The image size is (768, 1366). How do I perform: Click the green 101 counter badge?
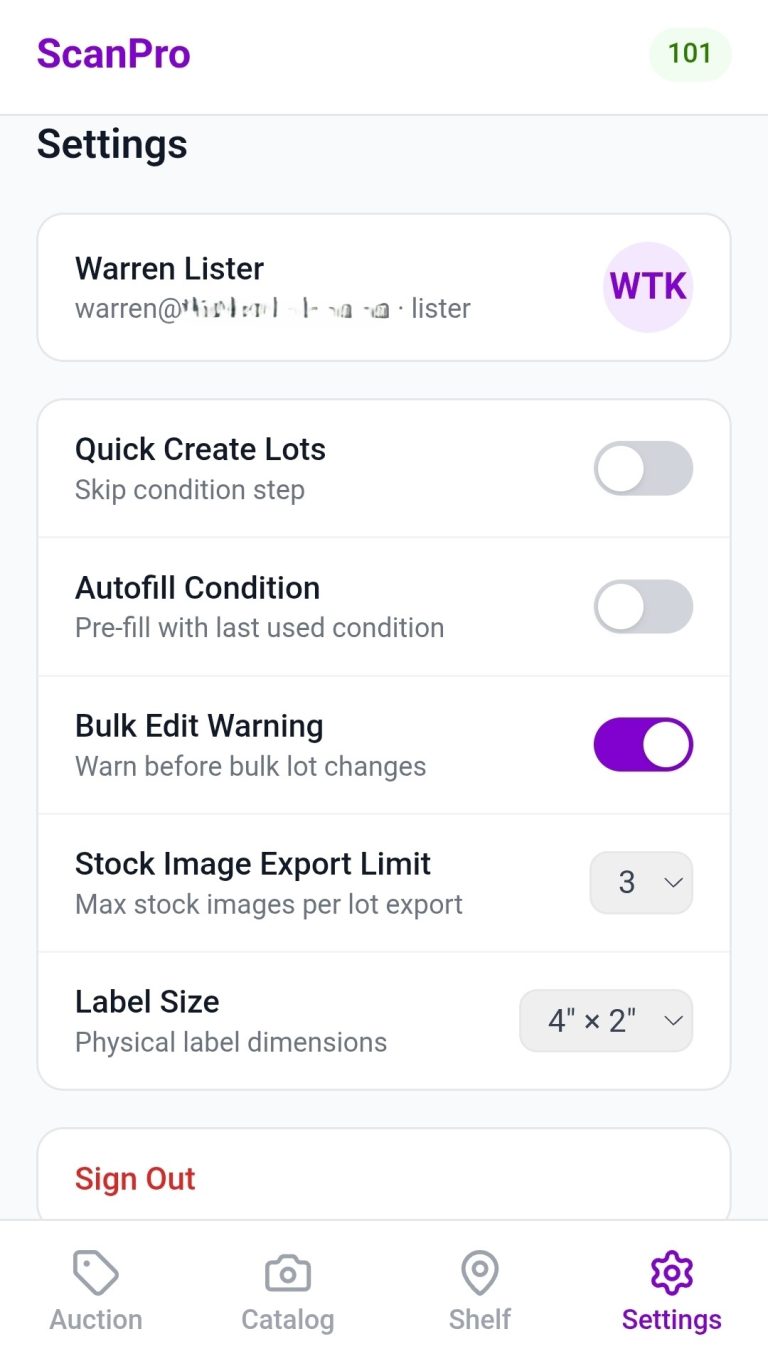point(689,55)
